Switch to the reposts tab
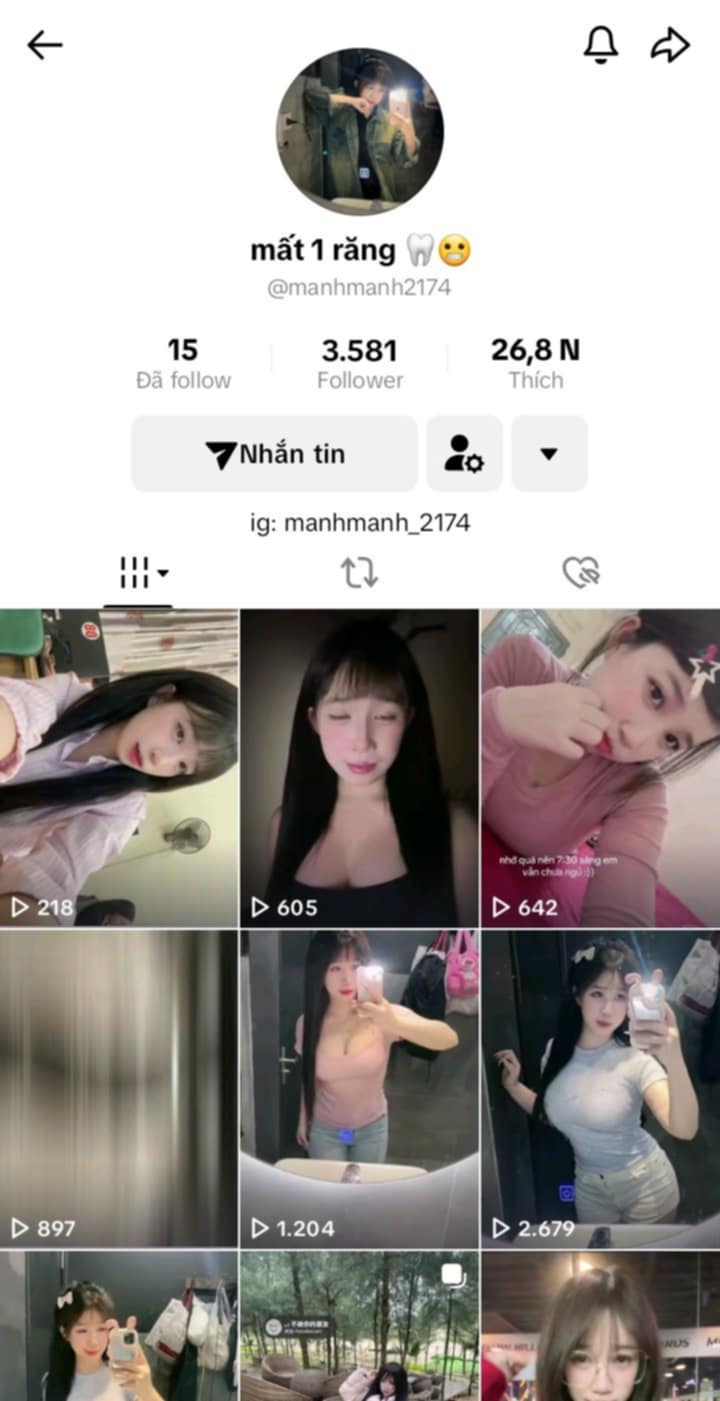The height and width of the screenshot is (1401, 720). [359, 574]
